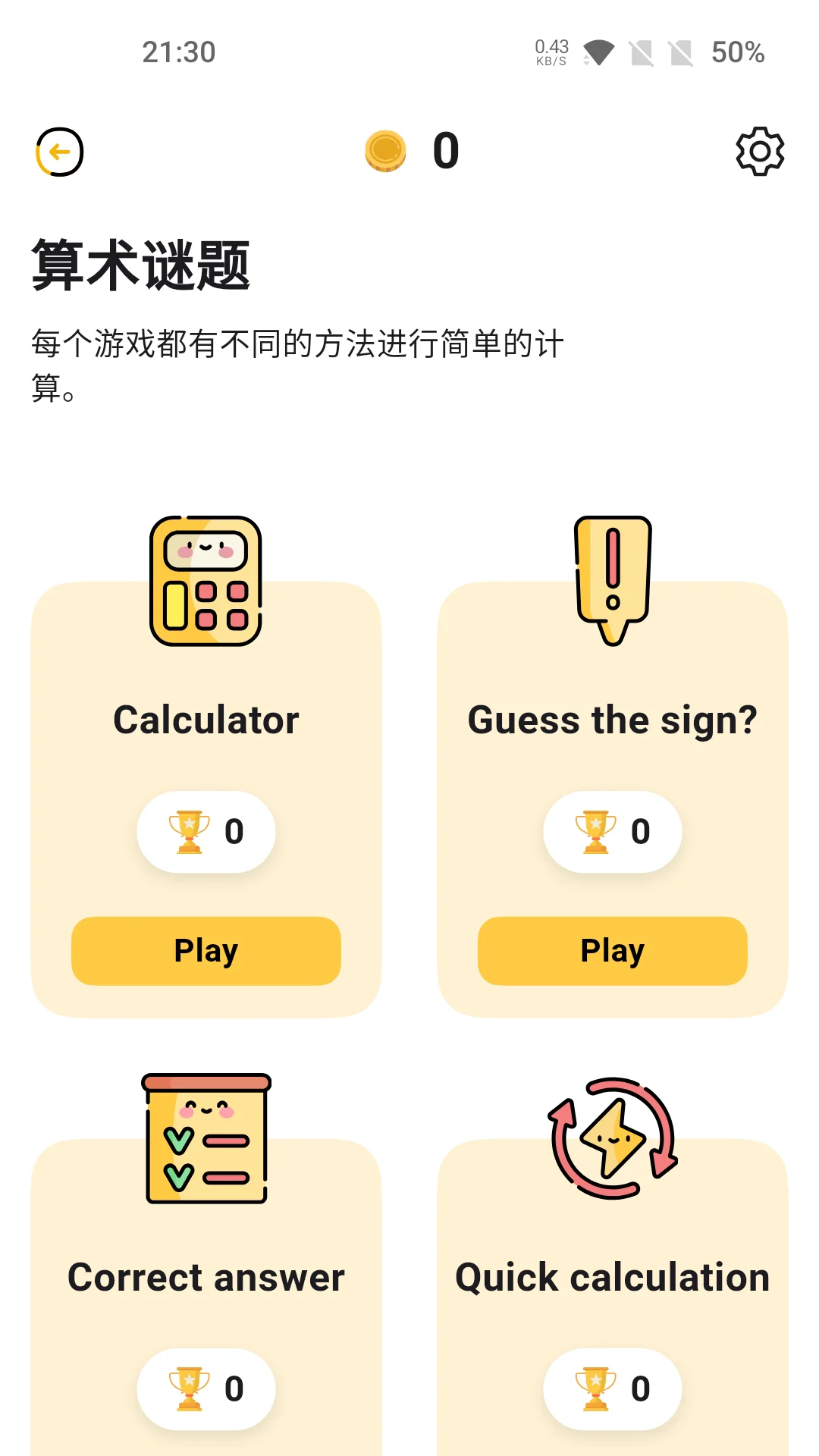This screenshot has width=819, height=1456.
Task: Open the Correct answer game card
Action: pyautogui.click(x=206, y=1289)
